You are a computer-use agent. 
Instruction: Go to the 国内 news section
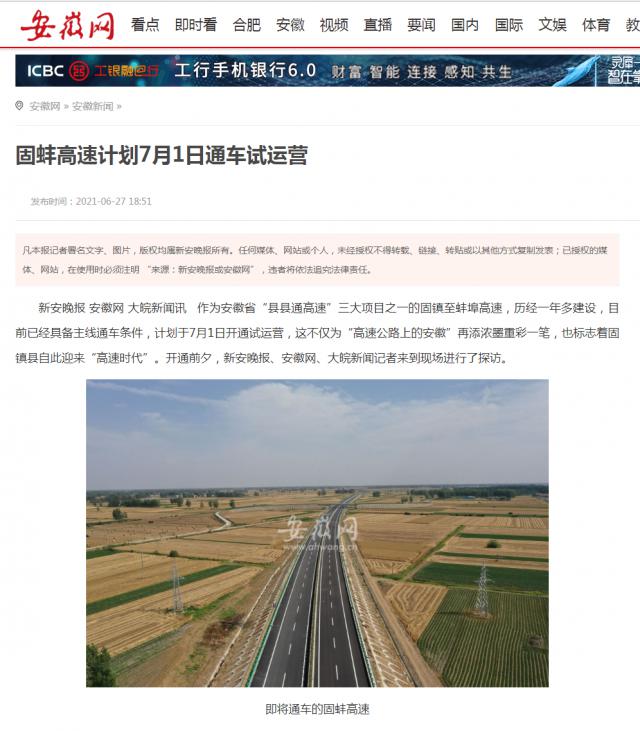(465, 25)
